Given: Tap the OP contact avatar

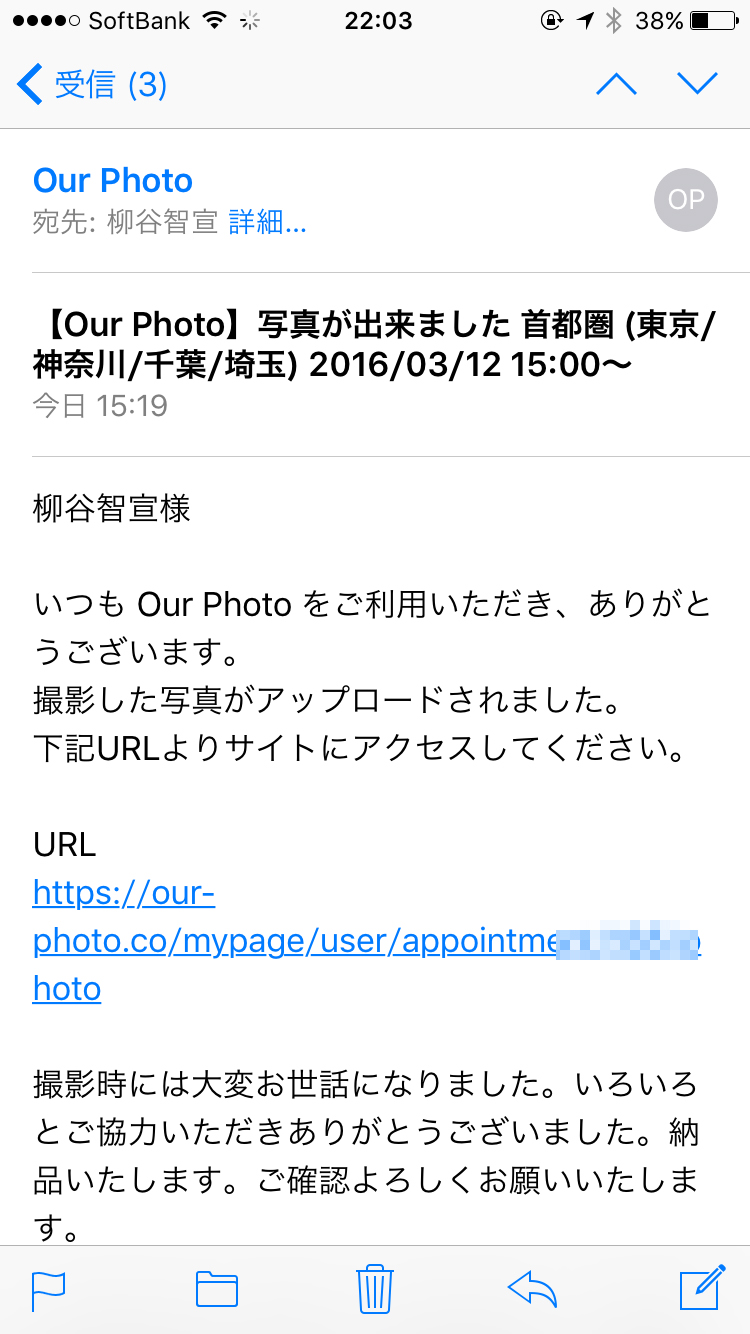Looking at the screenshot, I should point(686,200).
